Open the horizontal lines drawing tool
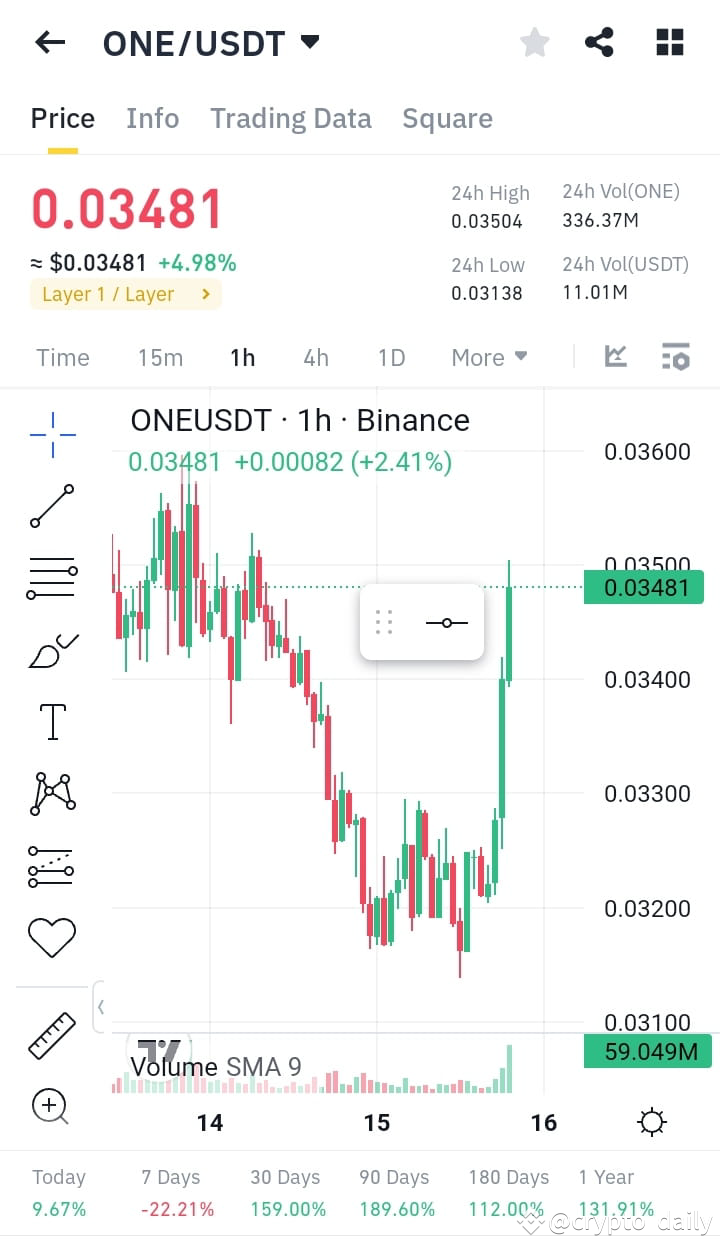Screen dimensions: 720x1244 click(x=52, y=577)
